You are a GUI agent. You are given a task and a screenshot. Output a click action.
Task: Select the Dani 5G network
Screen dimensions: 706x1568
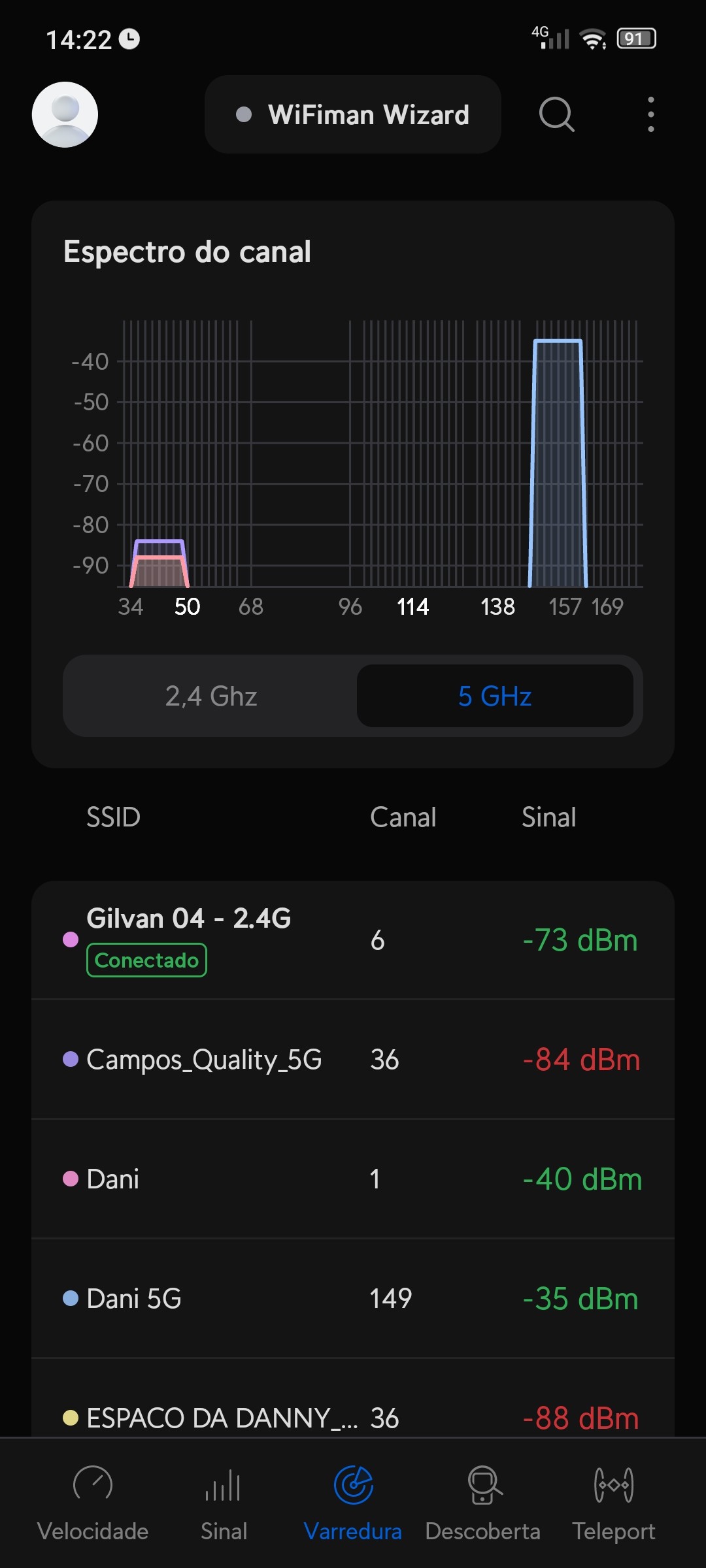[x=353, y=1298]
